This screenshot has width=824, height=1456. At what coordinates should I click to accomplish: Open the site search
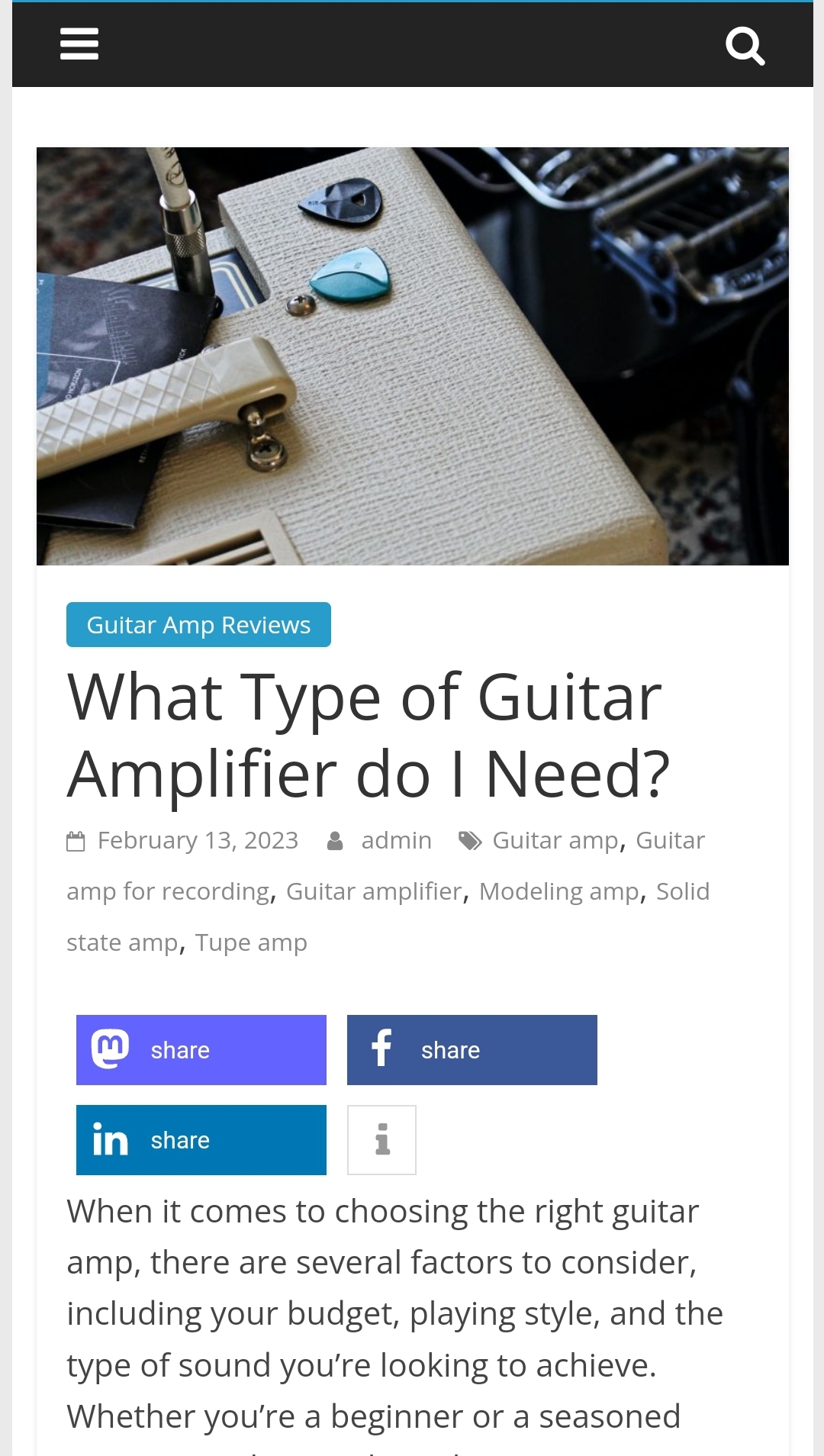(x=745, y=46)
